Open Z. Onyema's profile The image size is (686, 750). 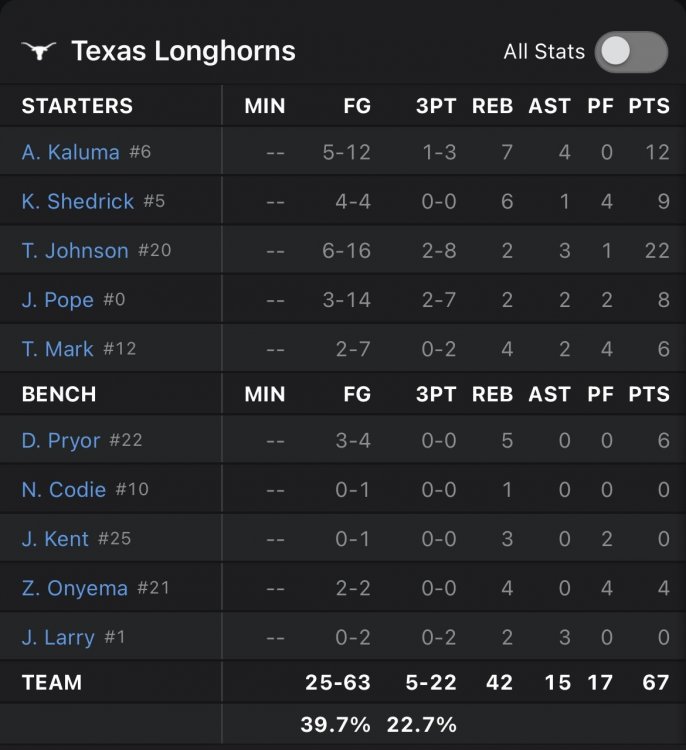pos(75,588)
